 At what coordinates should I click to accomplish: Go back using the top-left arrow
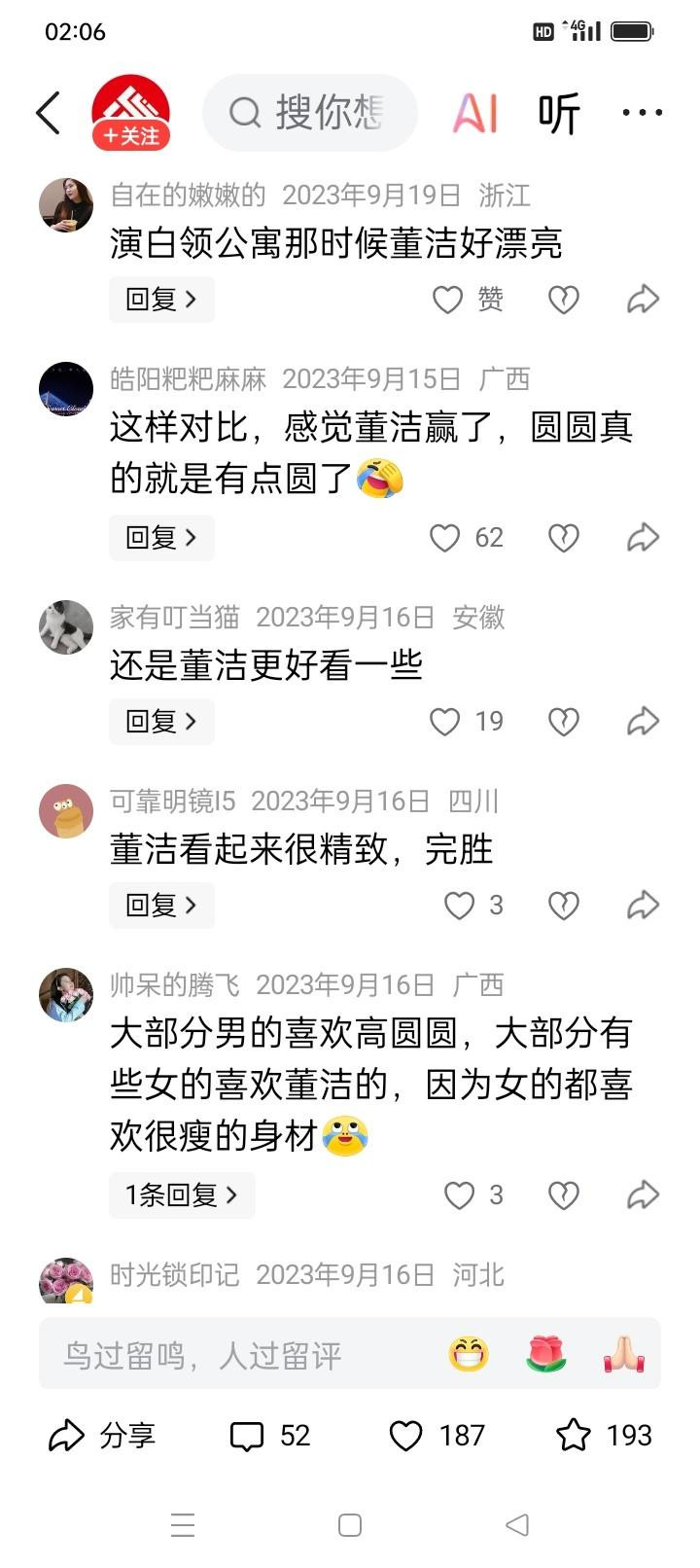coord(49,114)
